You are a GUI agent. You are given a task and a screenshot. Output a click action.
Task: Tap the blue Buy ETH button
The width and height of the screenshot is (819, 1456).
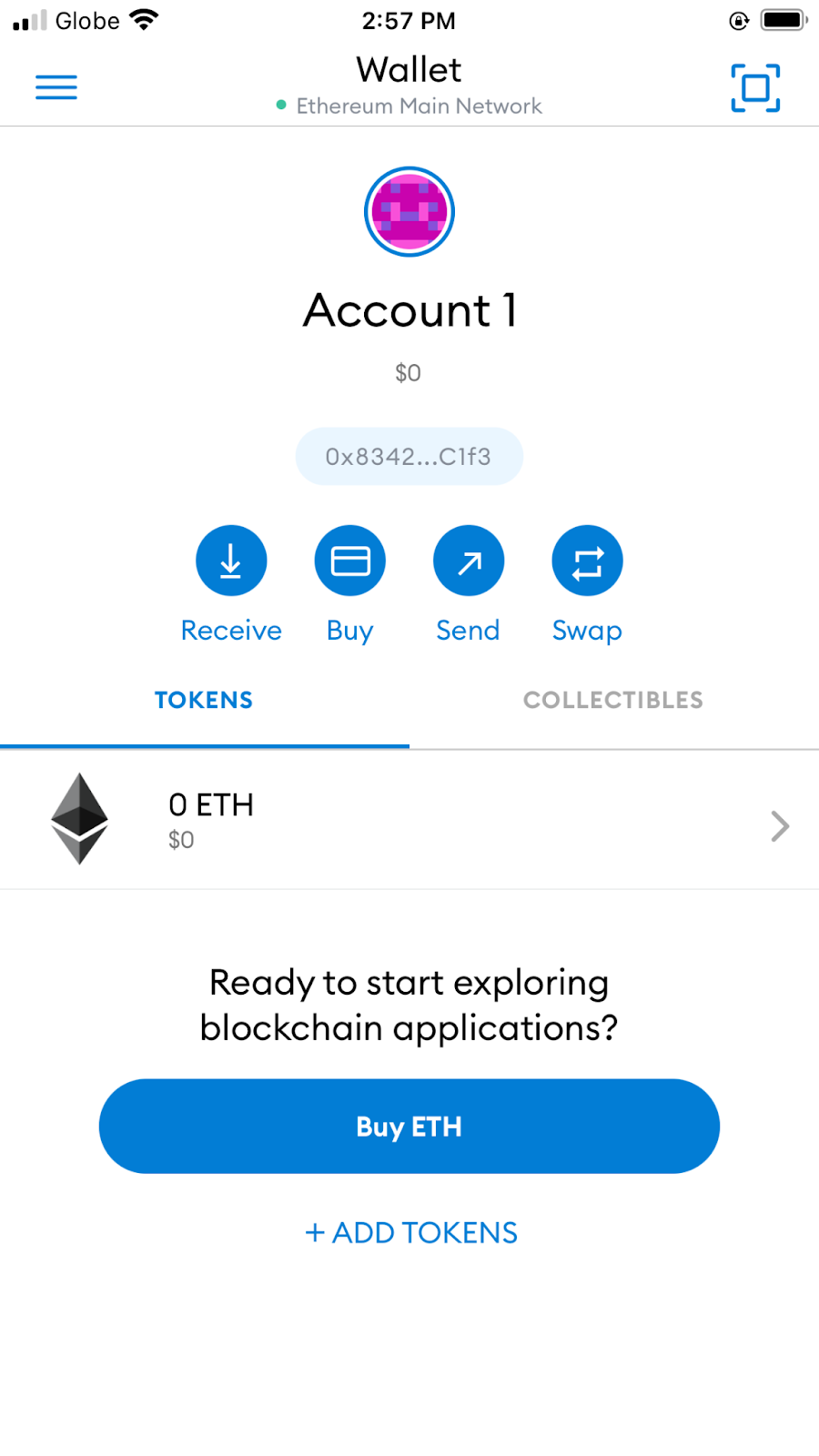pos(409,1127)
